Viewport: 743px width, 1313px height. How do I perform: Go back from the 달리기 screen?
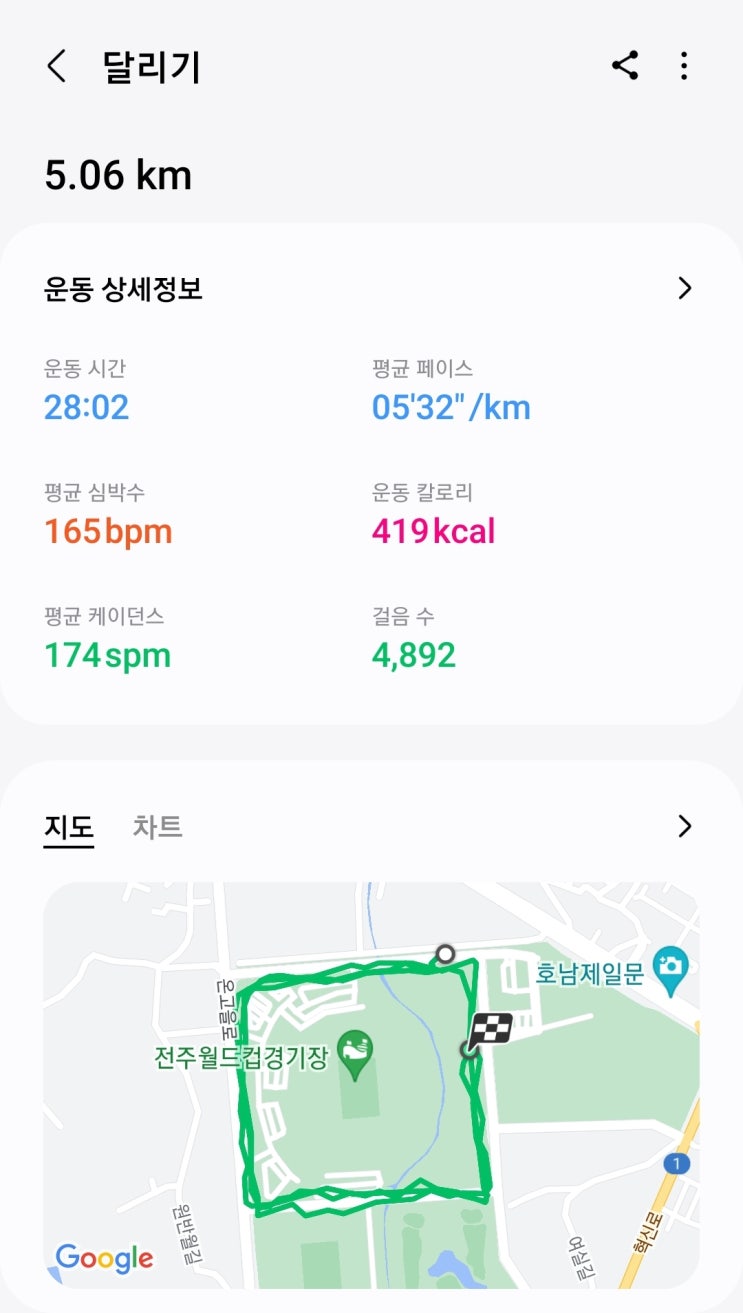pos(57,67)
